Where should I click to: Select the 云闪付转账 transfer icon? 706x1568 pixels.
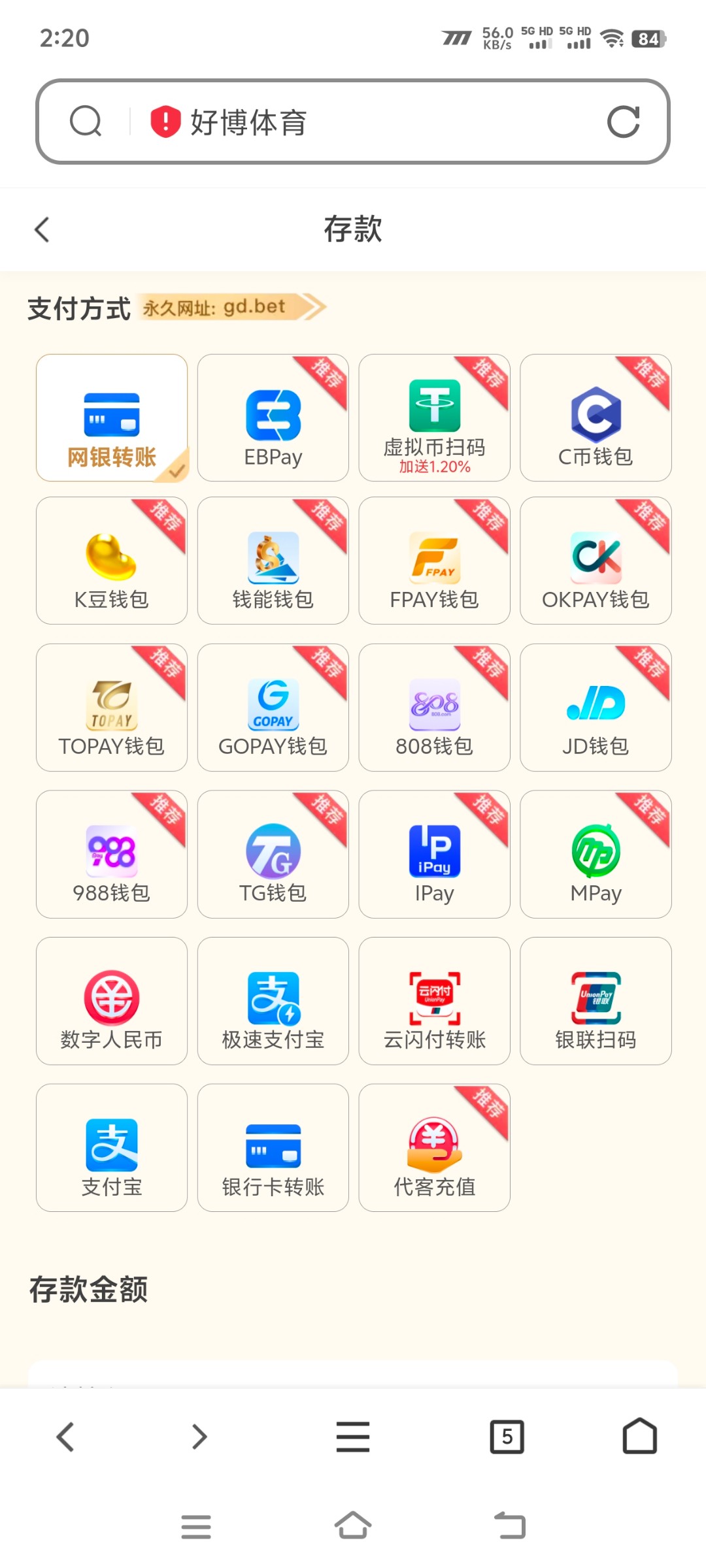pyautogui.click(x=434, y=1002)
